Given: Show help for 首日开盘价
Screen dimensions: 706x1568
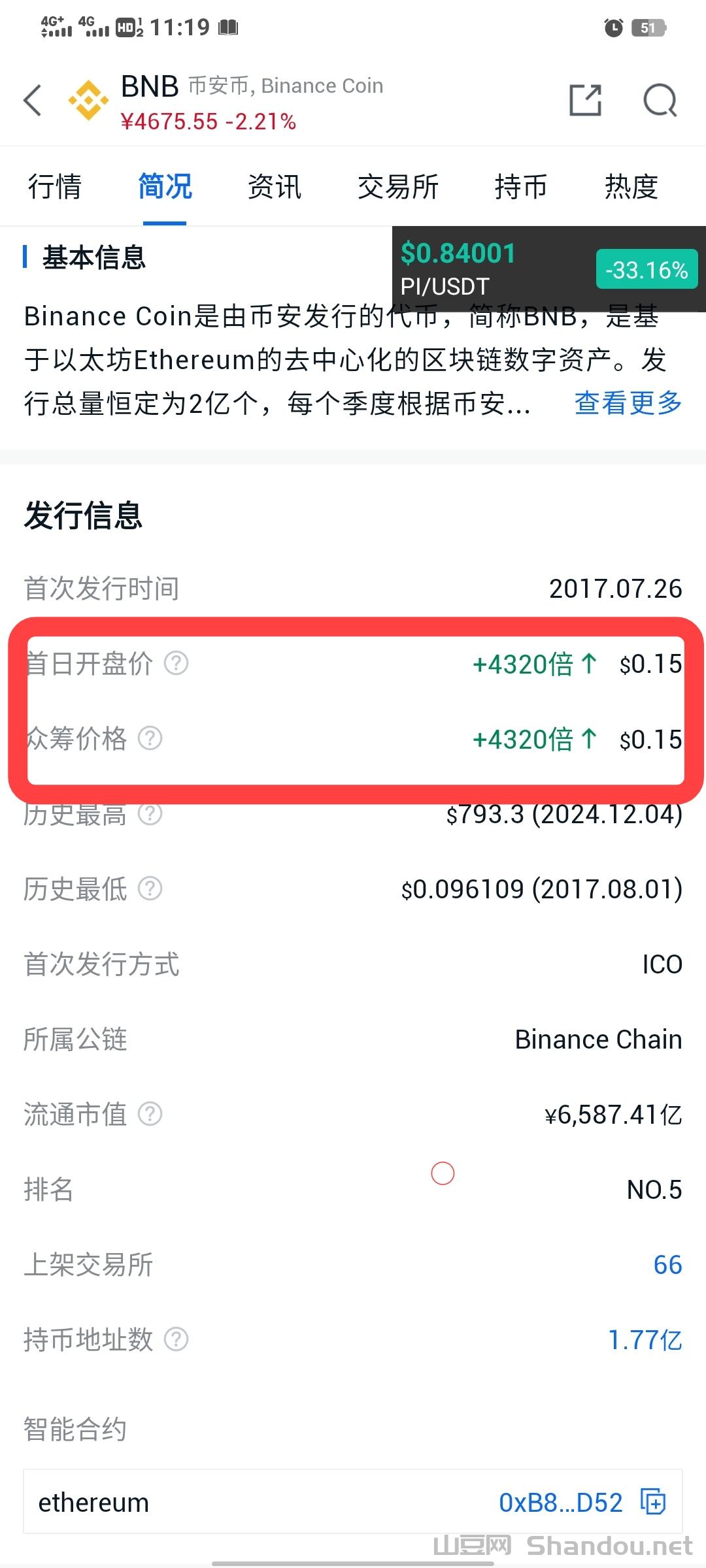Looking at the screenshot, I should (176, 663).
